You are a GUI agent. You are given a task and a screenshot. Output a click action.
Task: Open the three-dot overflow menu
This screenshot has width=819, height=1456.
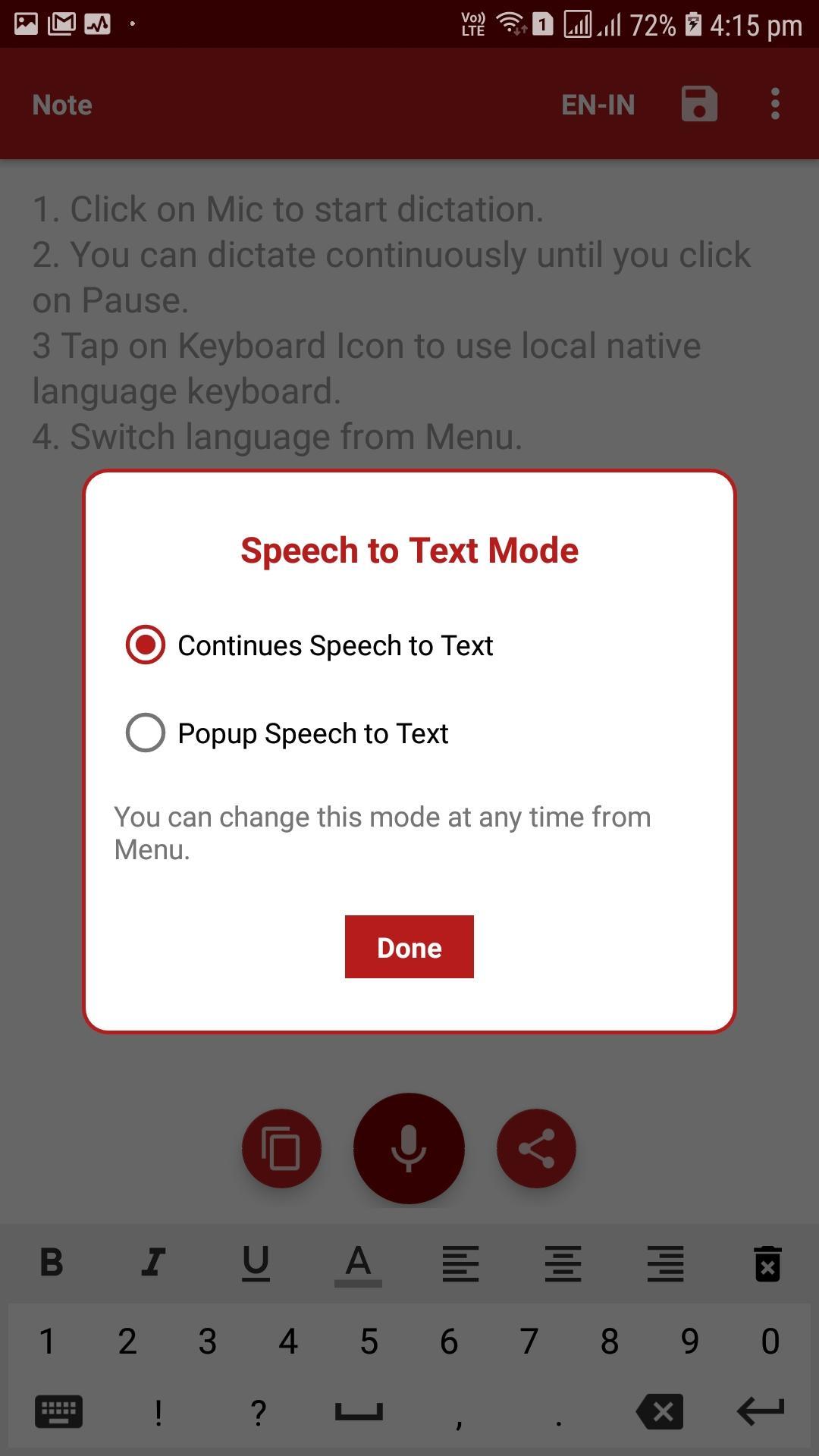coord(774,104)
